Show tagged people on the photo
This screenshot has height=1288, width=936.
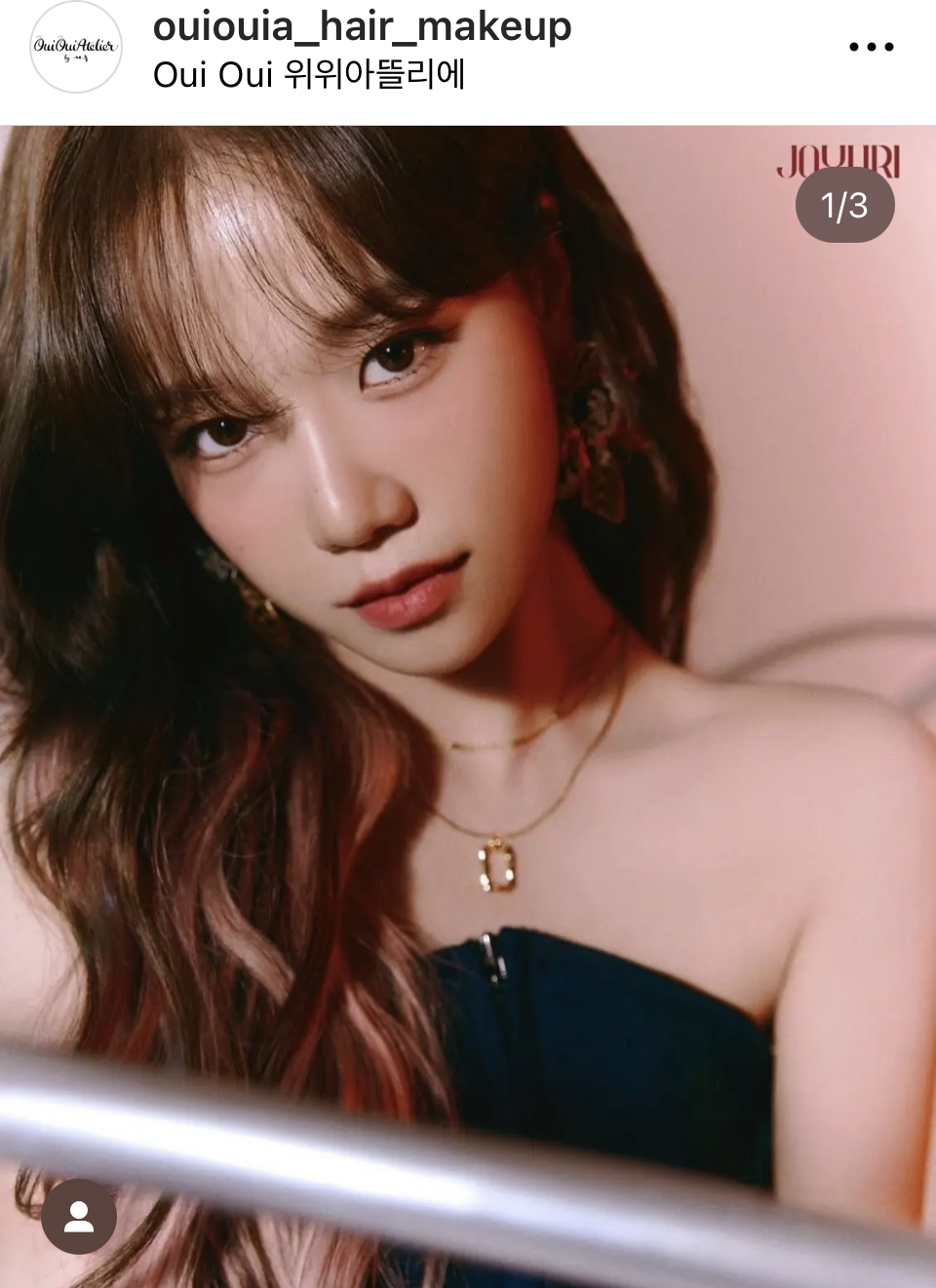coord(79,1216)
